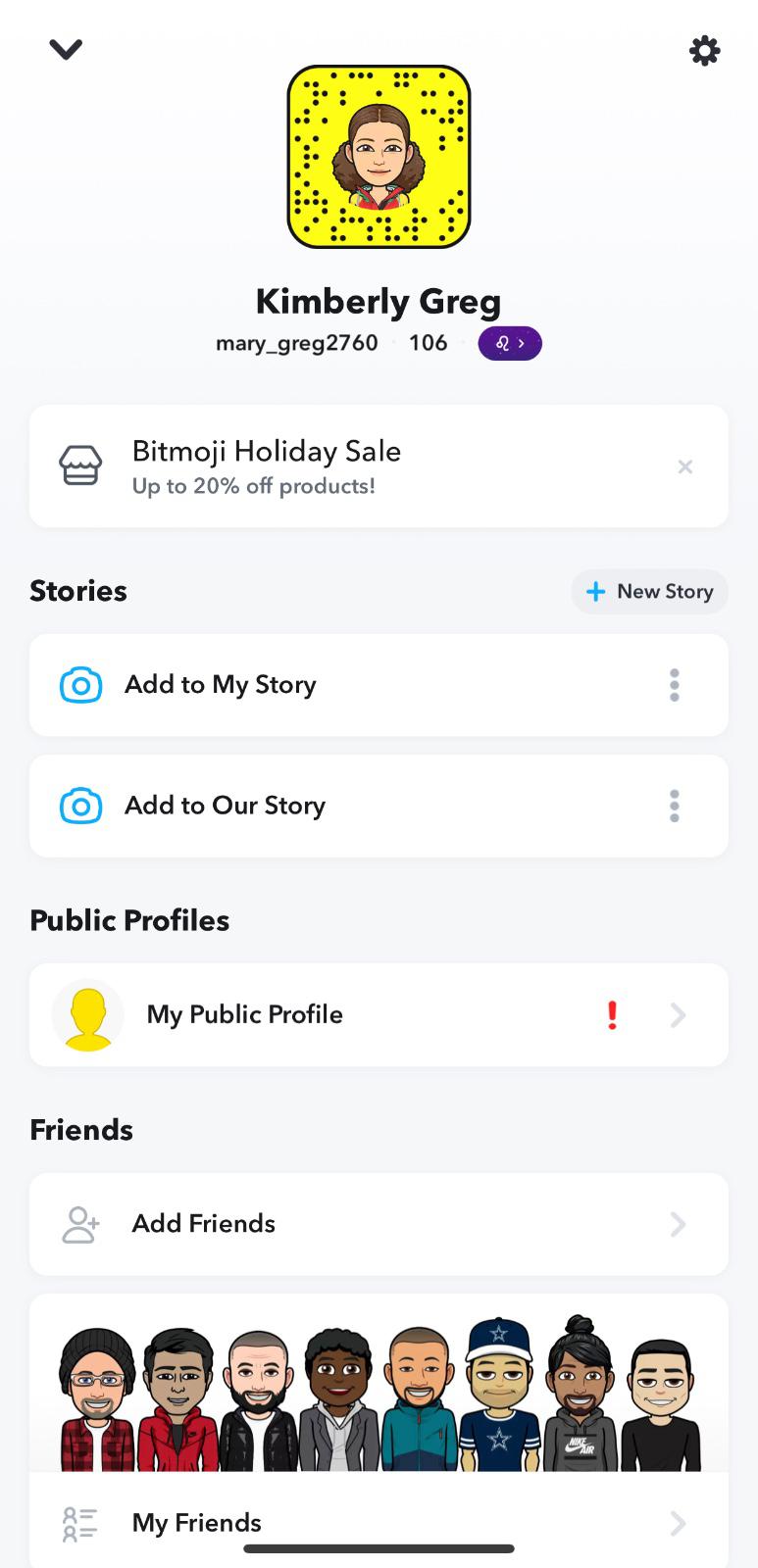Collapse profile with the down arrow

coord(66,49)
